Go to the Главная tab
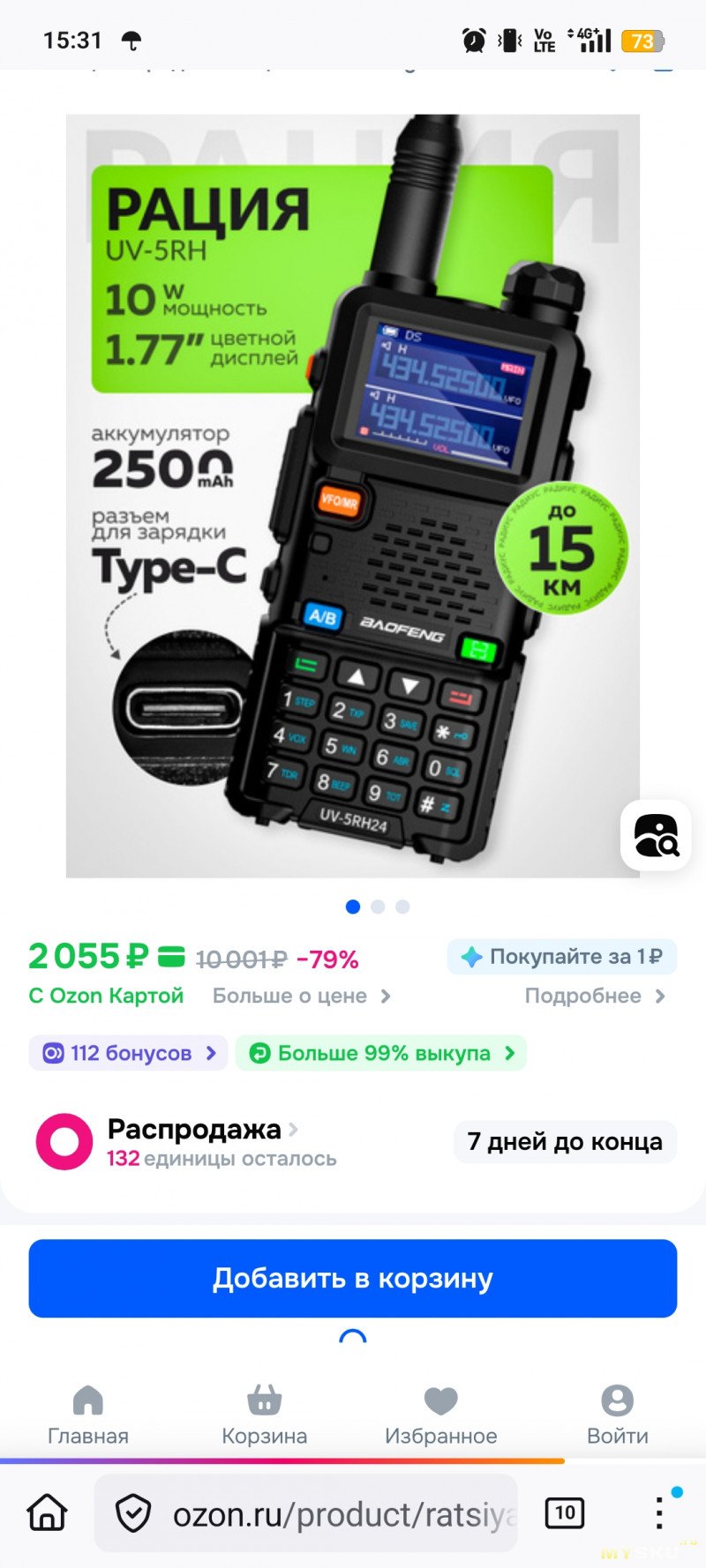 coord(88,1415)
